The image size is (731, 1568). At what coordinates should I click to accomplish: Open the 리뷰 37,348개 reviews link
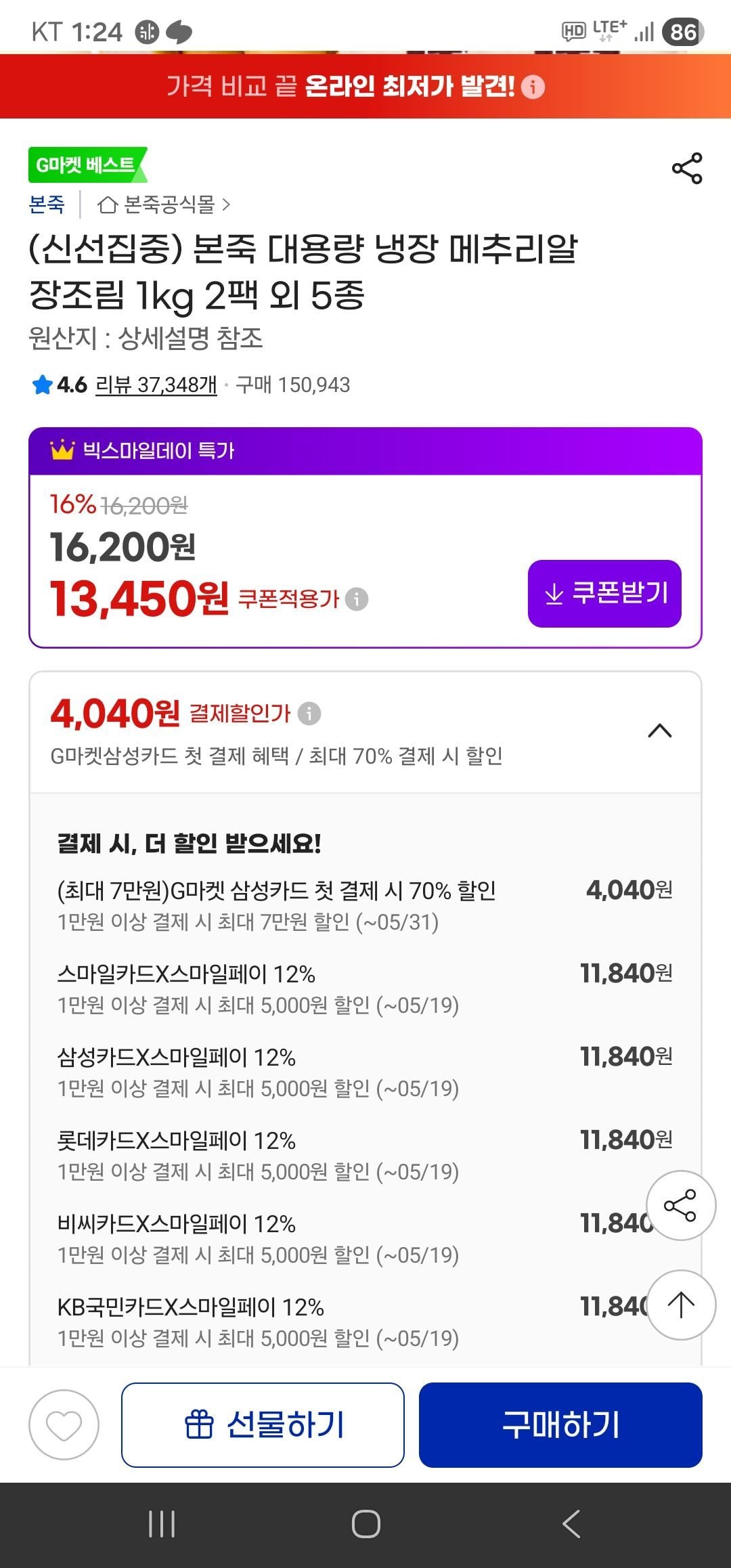click(156, 385)
